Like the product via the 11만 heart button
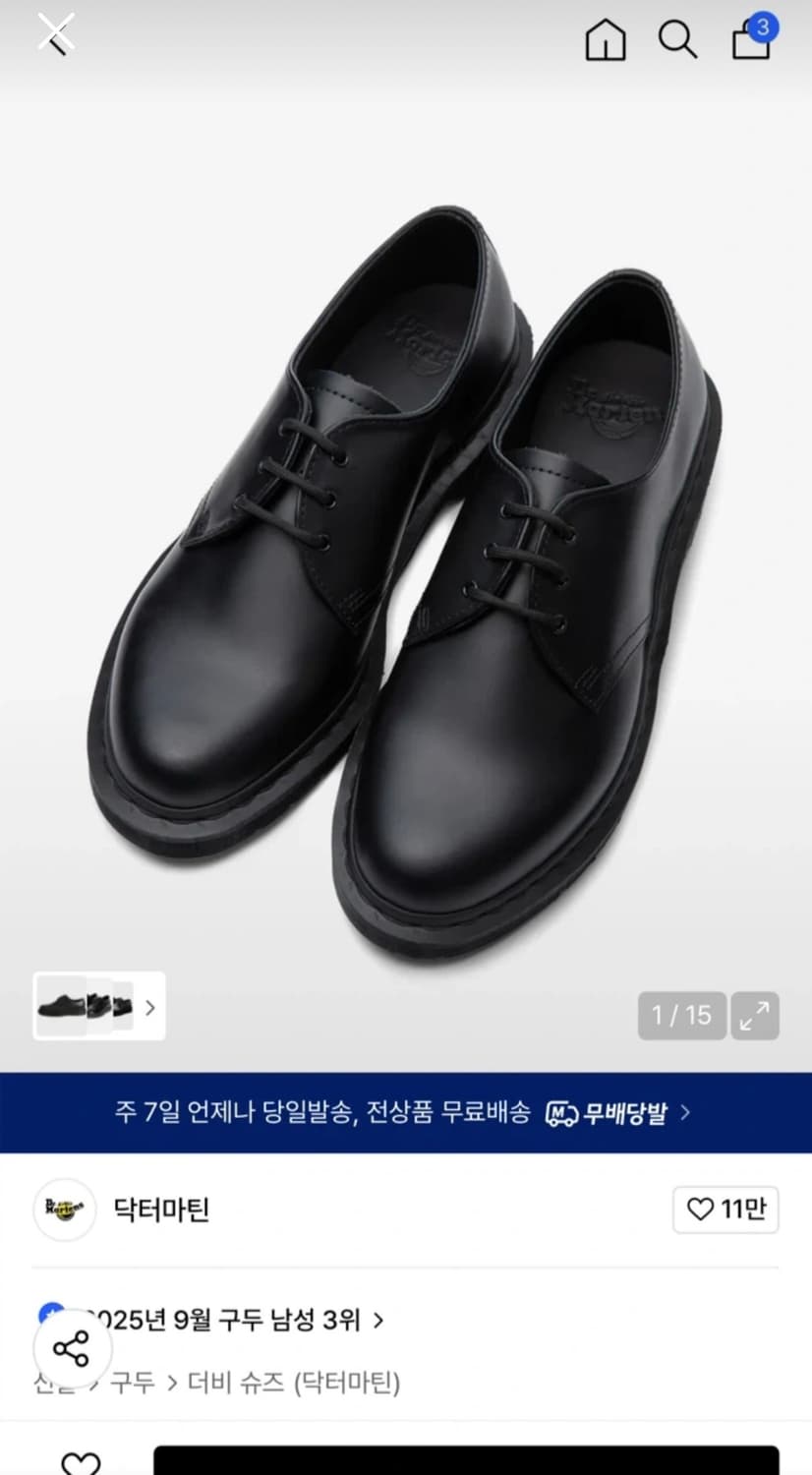Viewport: 812px width, 1475px height. [x=725, y=1210]
